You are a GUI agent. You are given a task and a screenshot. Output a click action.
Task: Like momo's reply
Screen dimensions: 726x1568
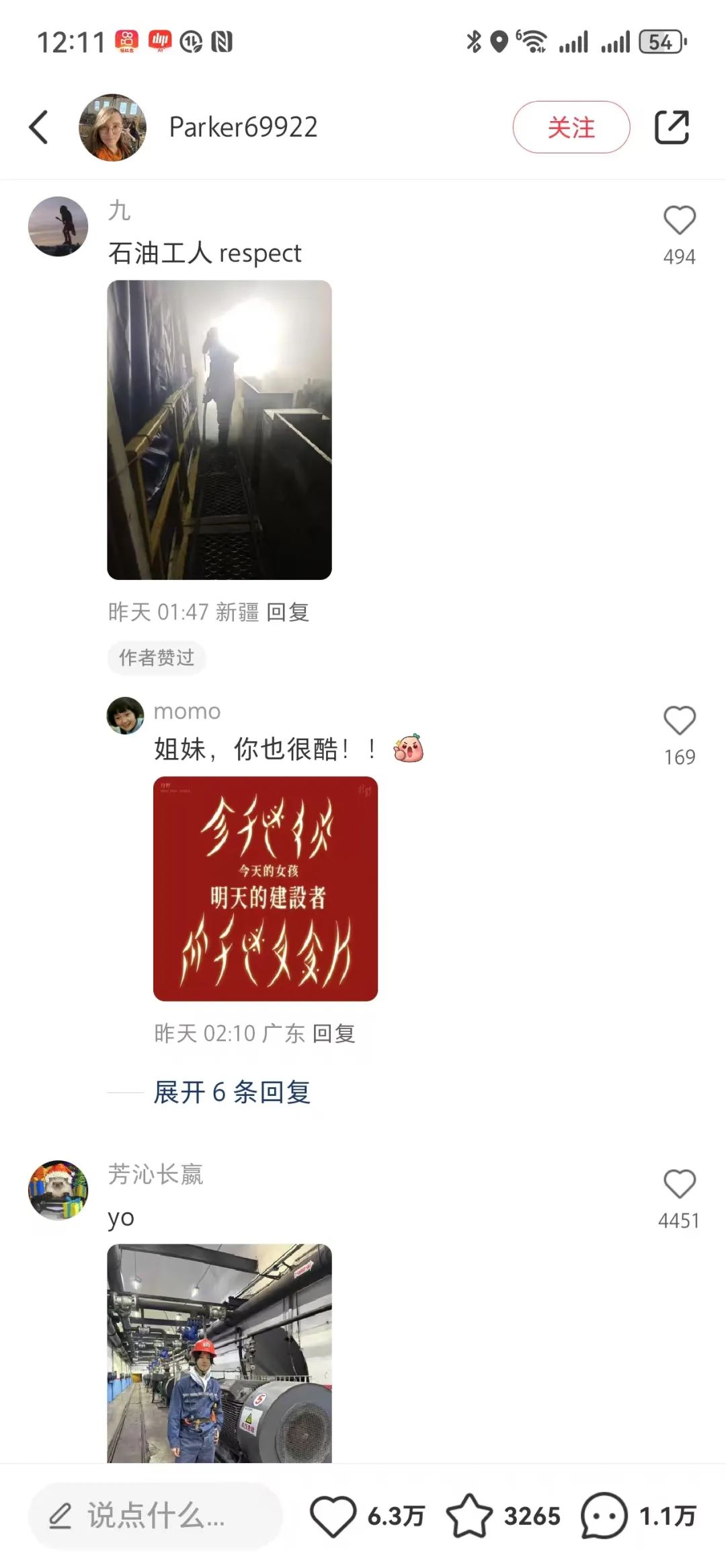pyautogui.click(x=679, y=721)
